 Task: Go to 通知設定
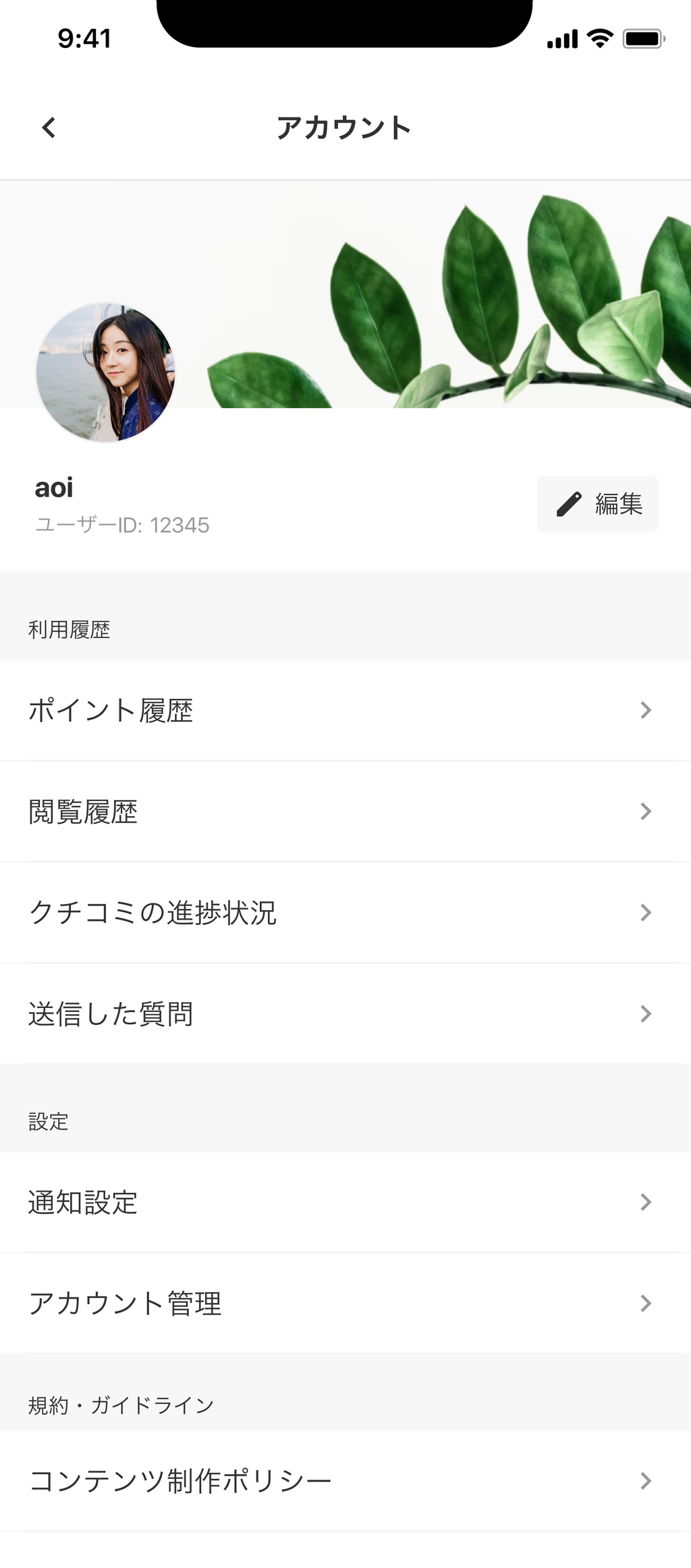pos(345,1203)
